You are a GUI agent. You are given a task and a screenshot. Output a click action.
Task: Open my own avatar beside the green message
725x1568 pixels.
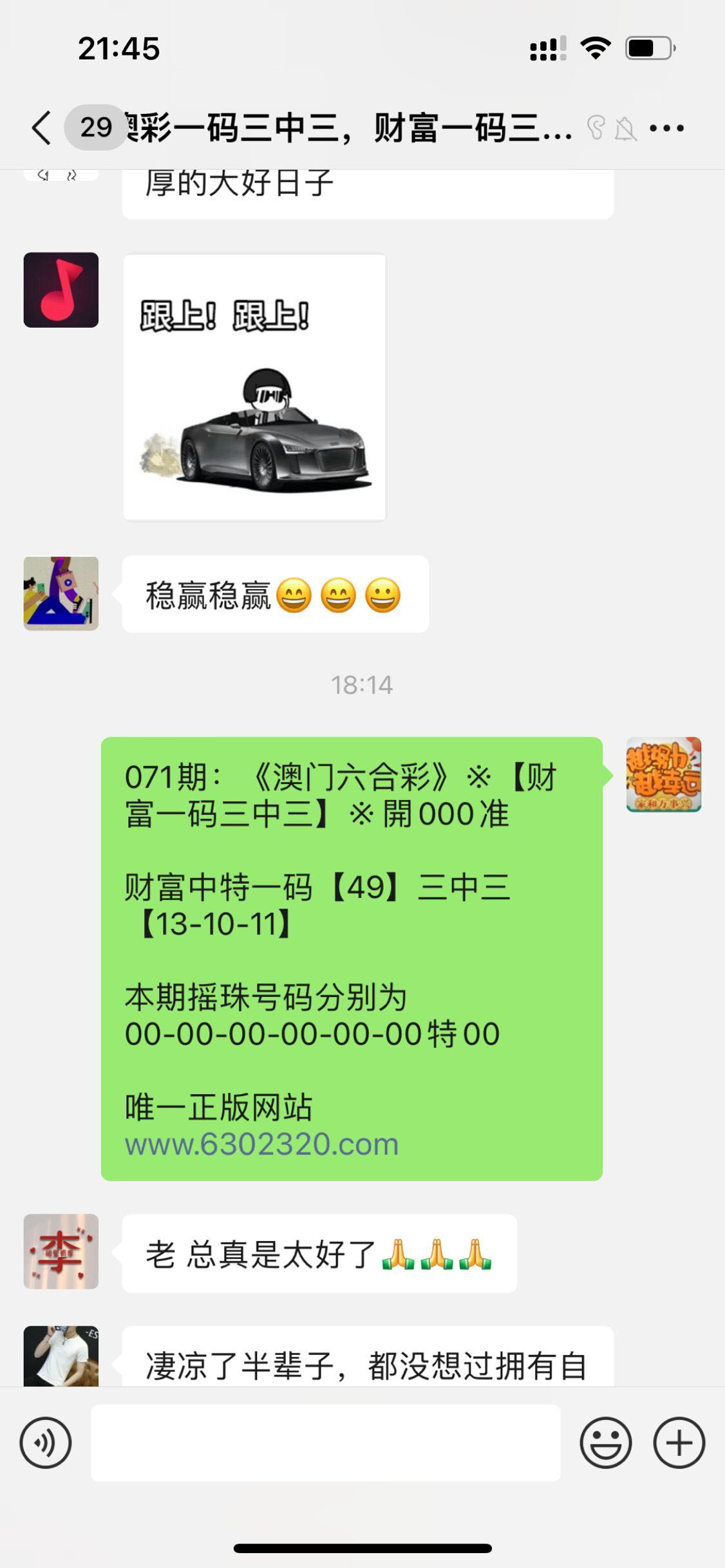tap(663, 774)
